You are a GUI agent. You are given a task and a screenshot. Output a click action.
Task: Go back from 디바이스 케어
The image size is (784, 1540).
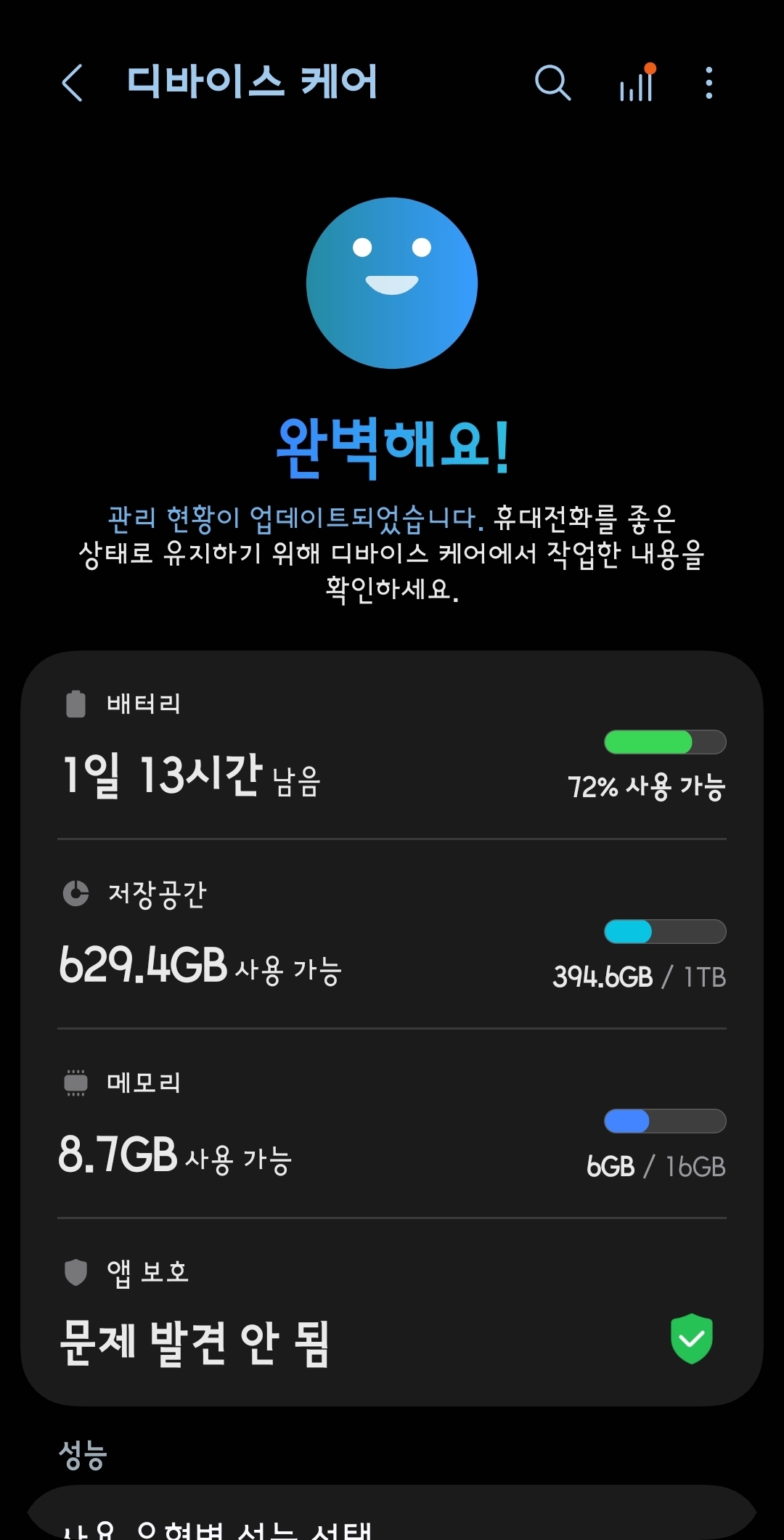point(72,83)
